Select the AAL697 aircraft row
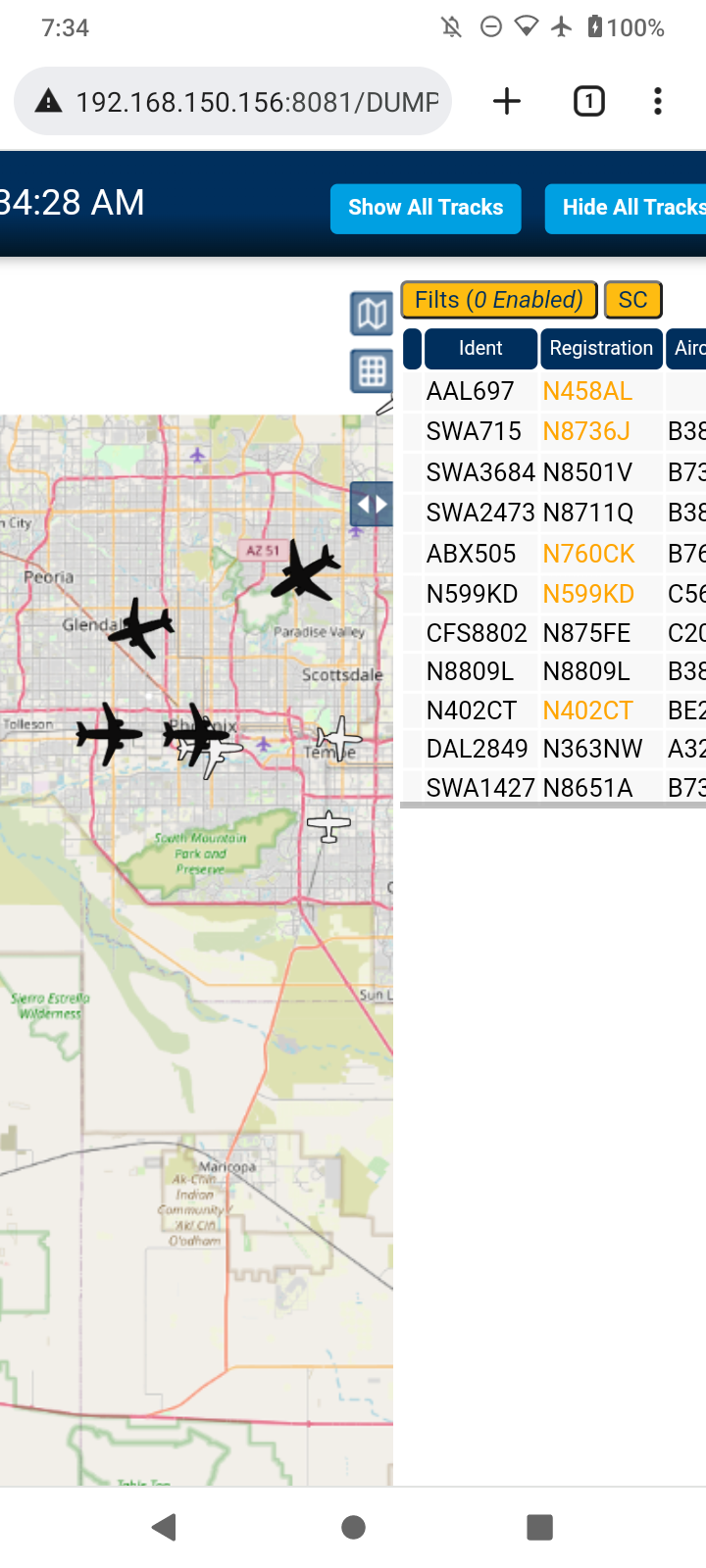Screen dimensions: 706x1568 point(554,391)
